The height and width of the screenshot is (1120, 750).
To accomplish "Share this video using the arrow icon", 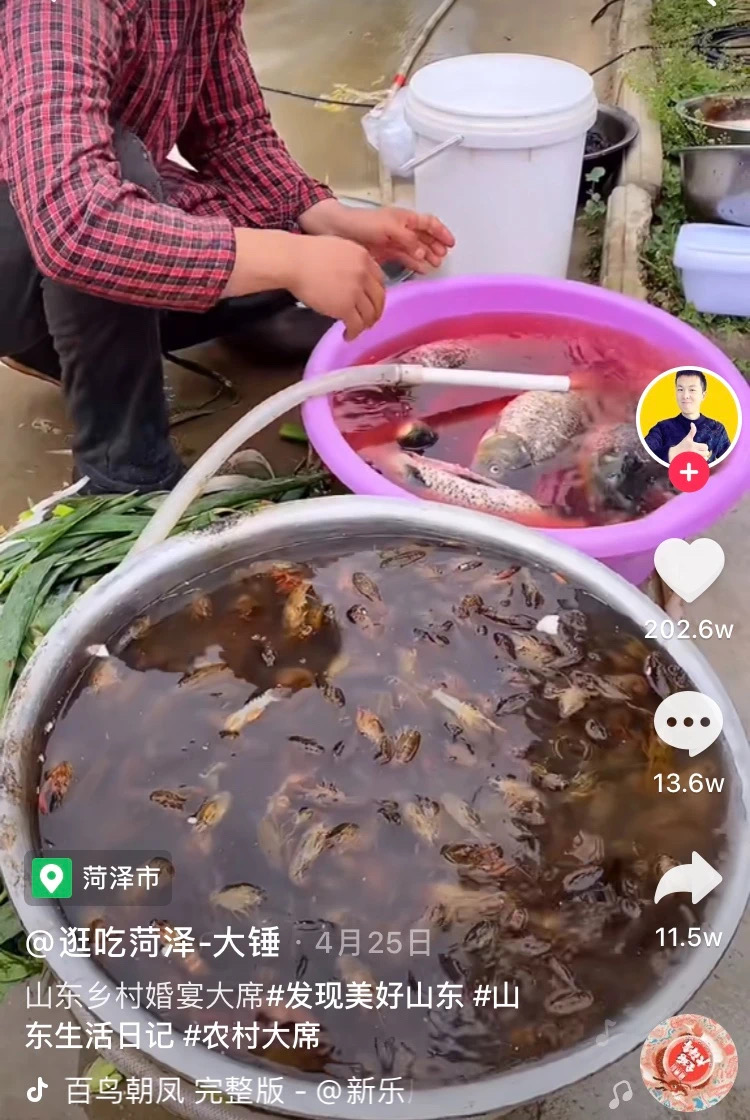I will [x=688, y=878].
